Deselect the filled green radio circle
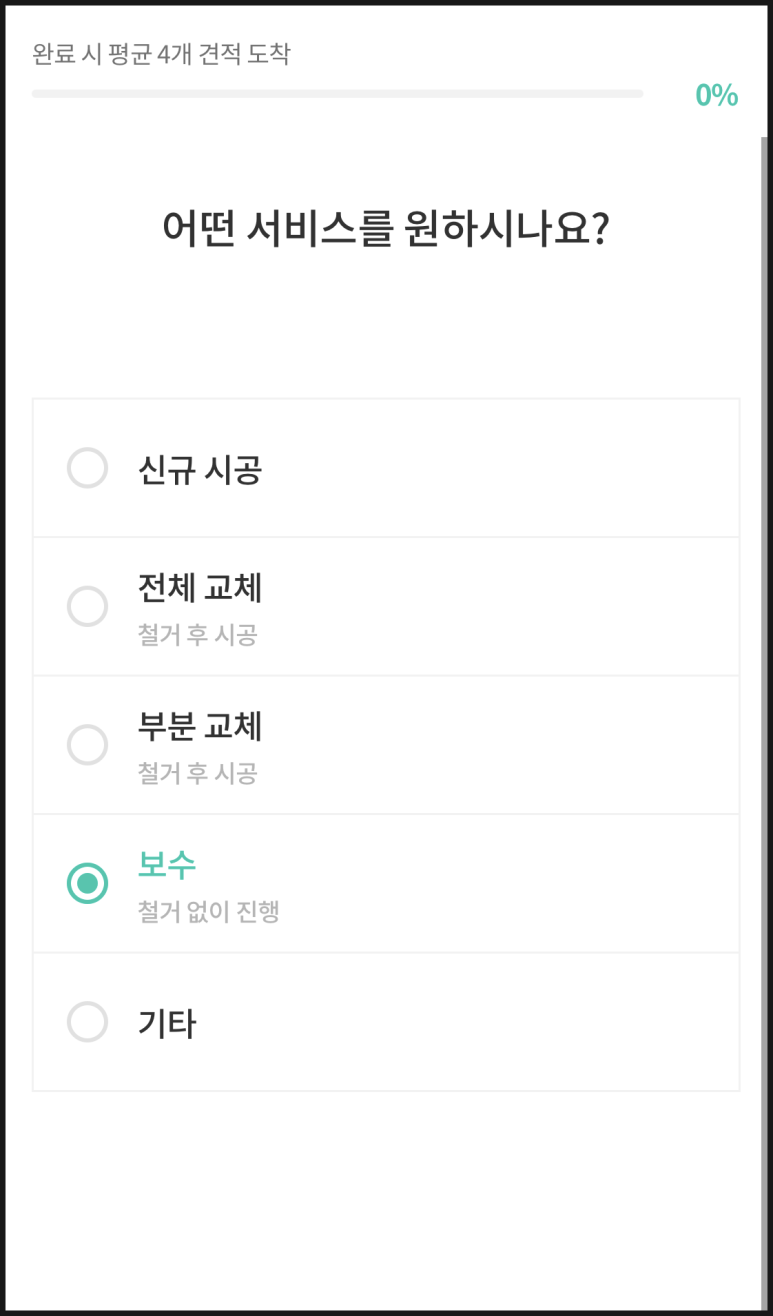 [x=87, y=883]
